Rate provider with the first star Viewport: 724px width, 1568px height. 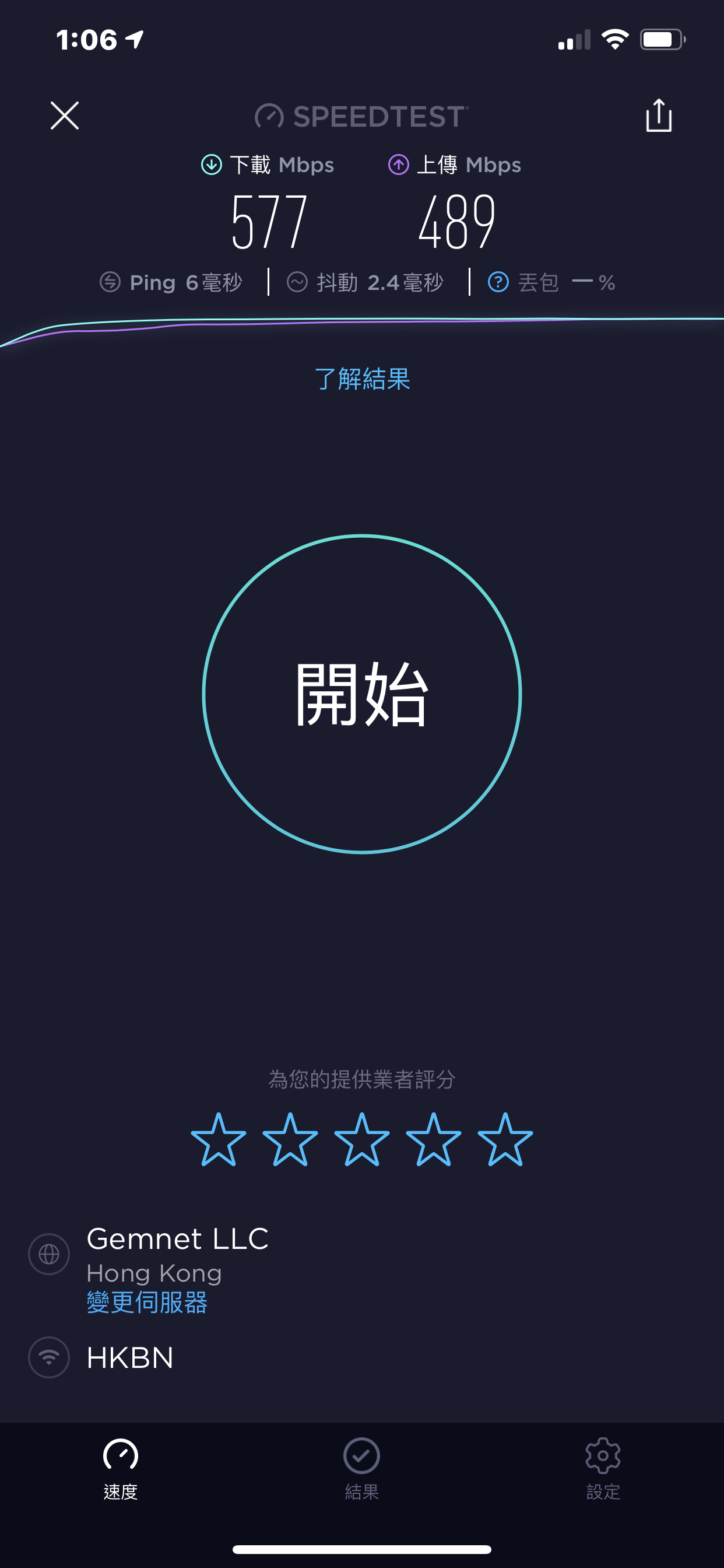pos(219,1139)
